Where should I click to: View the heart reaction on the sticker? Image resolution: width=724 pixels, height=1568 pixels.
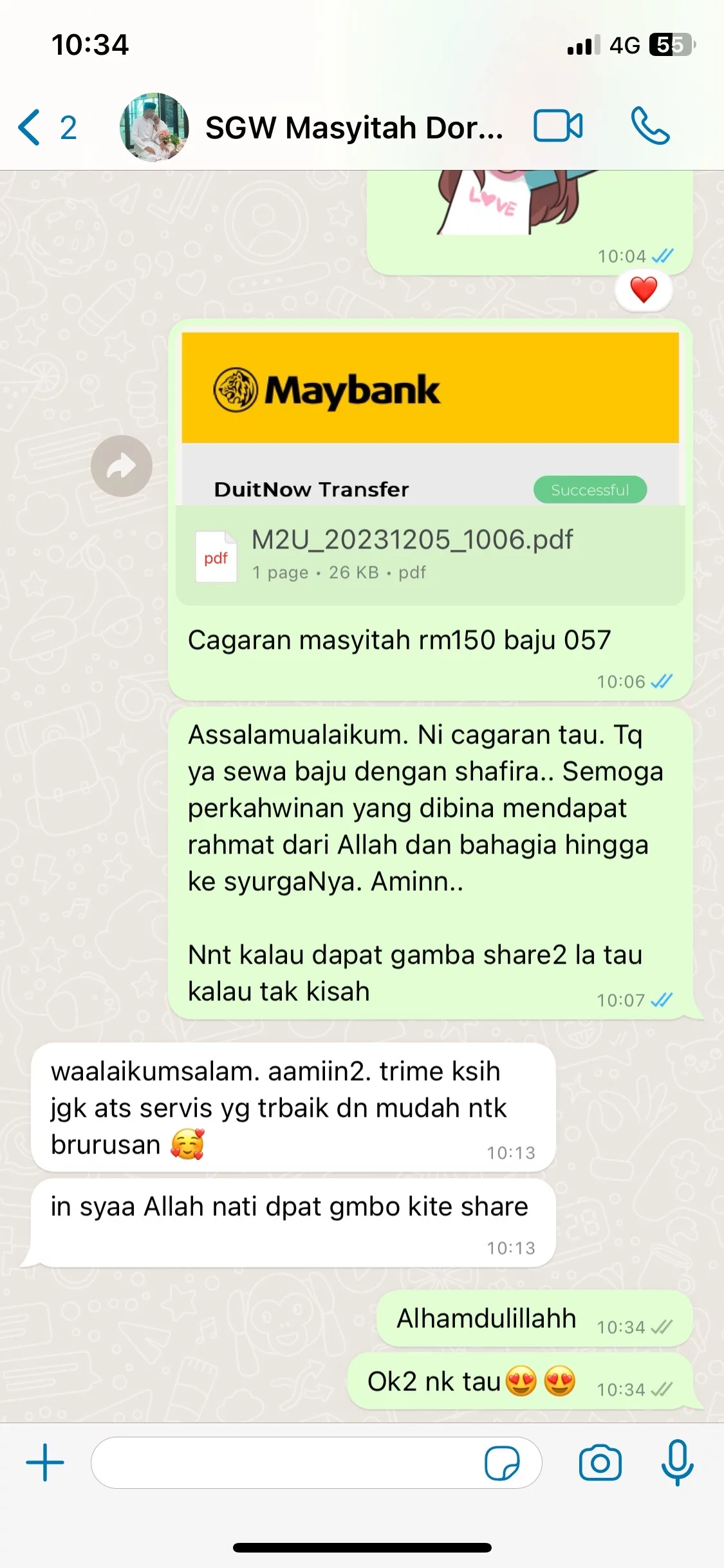tap(643, 290)
